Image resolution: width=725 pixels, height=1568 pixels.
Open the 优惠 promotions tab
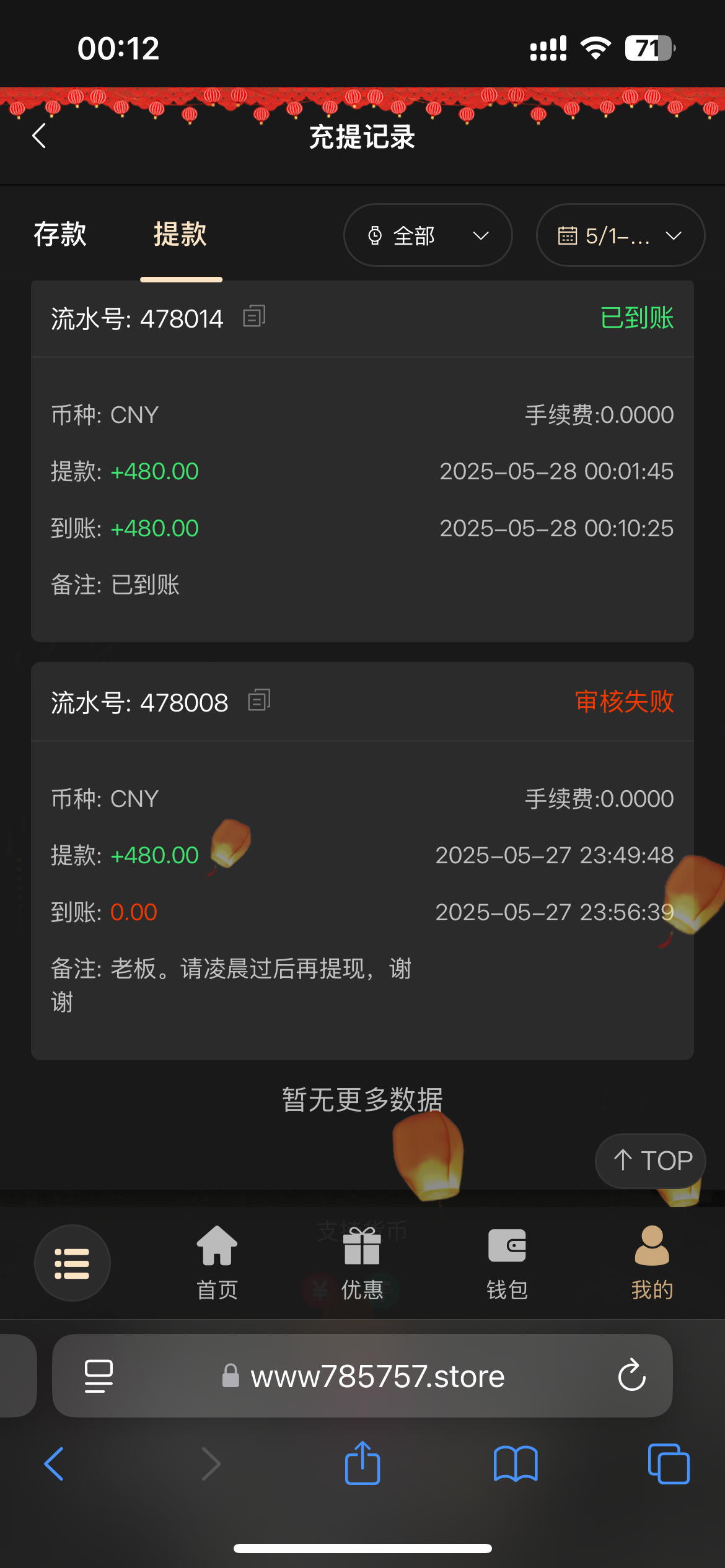point(362,1262)
